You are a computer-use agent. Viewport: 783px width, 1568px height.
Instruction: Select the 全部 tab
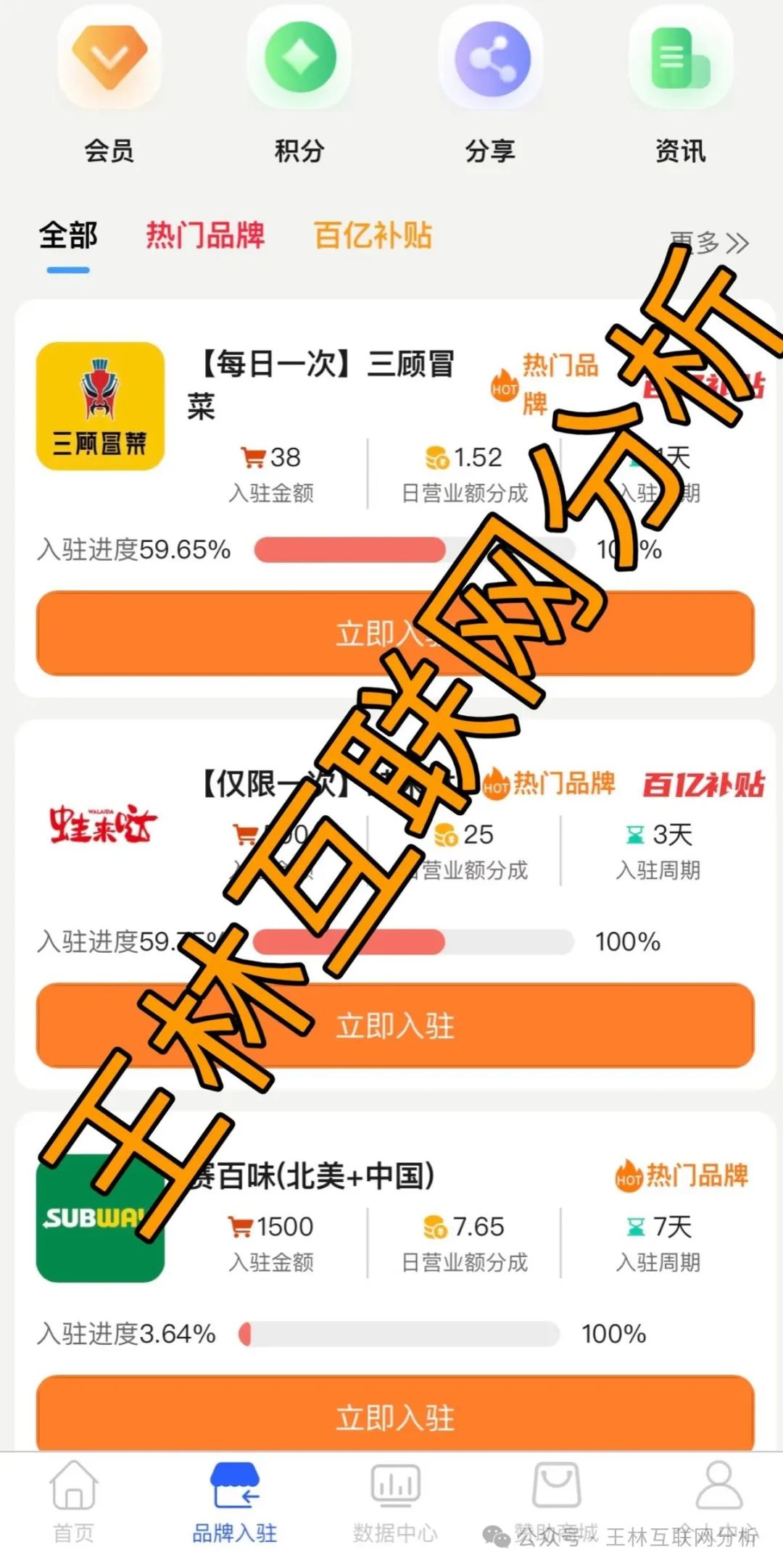(68, 237)
